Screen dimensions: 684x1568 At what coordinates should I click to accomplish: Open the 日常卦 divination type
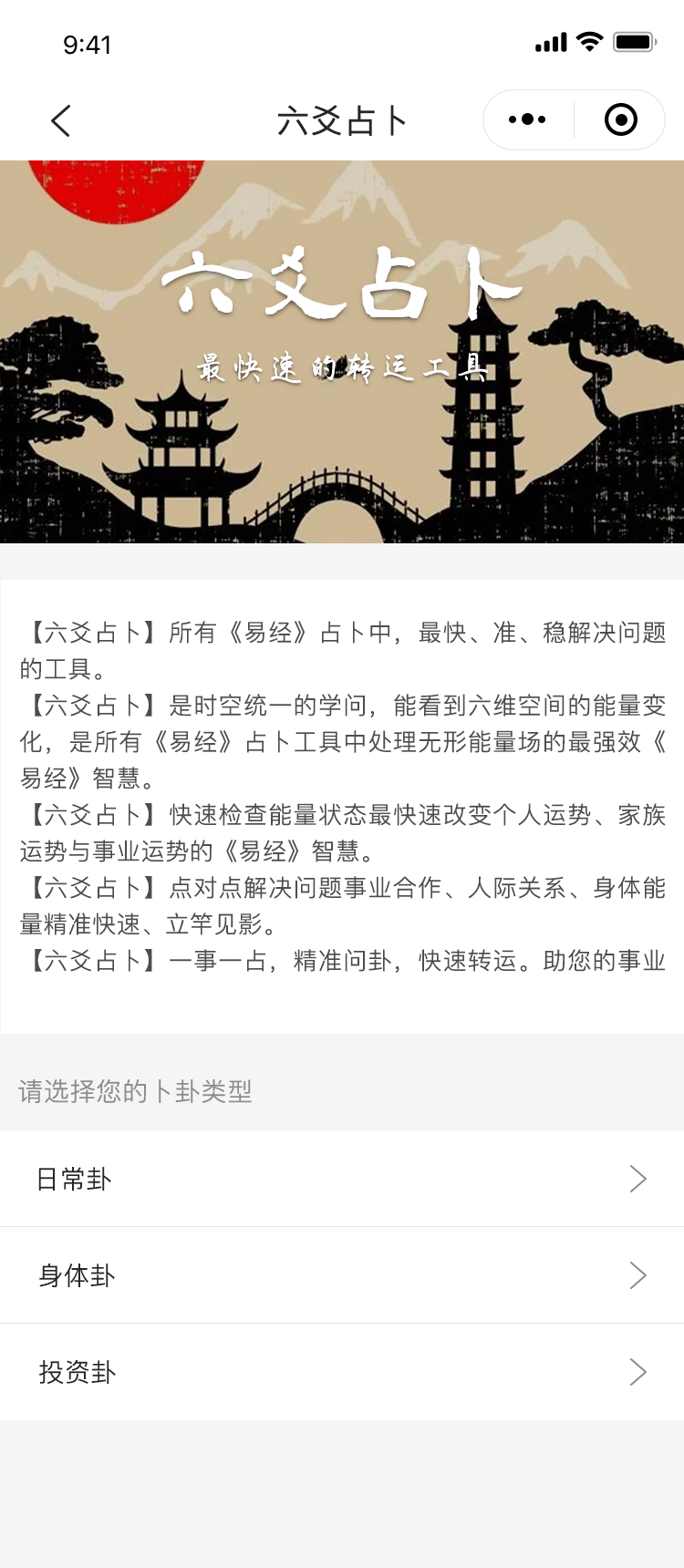tap(342, 1179)
